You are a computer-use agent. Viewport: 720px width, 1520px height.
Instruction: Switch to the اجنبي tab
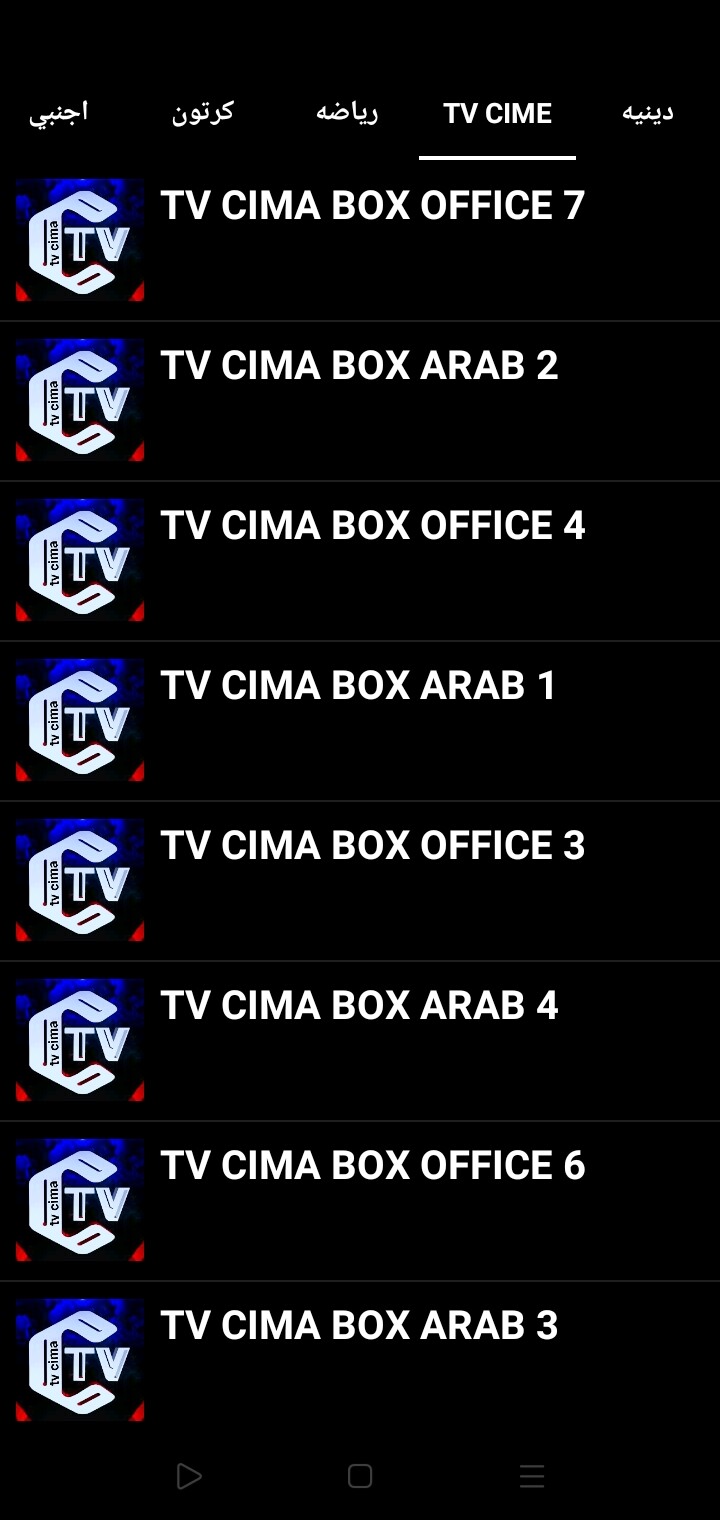tap(58, 113)
